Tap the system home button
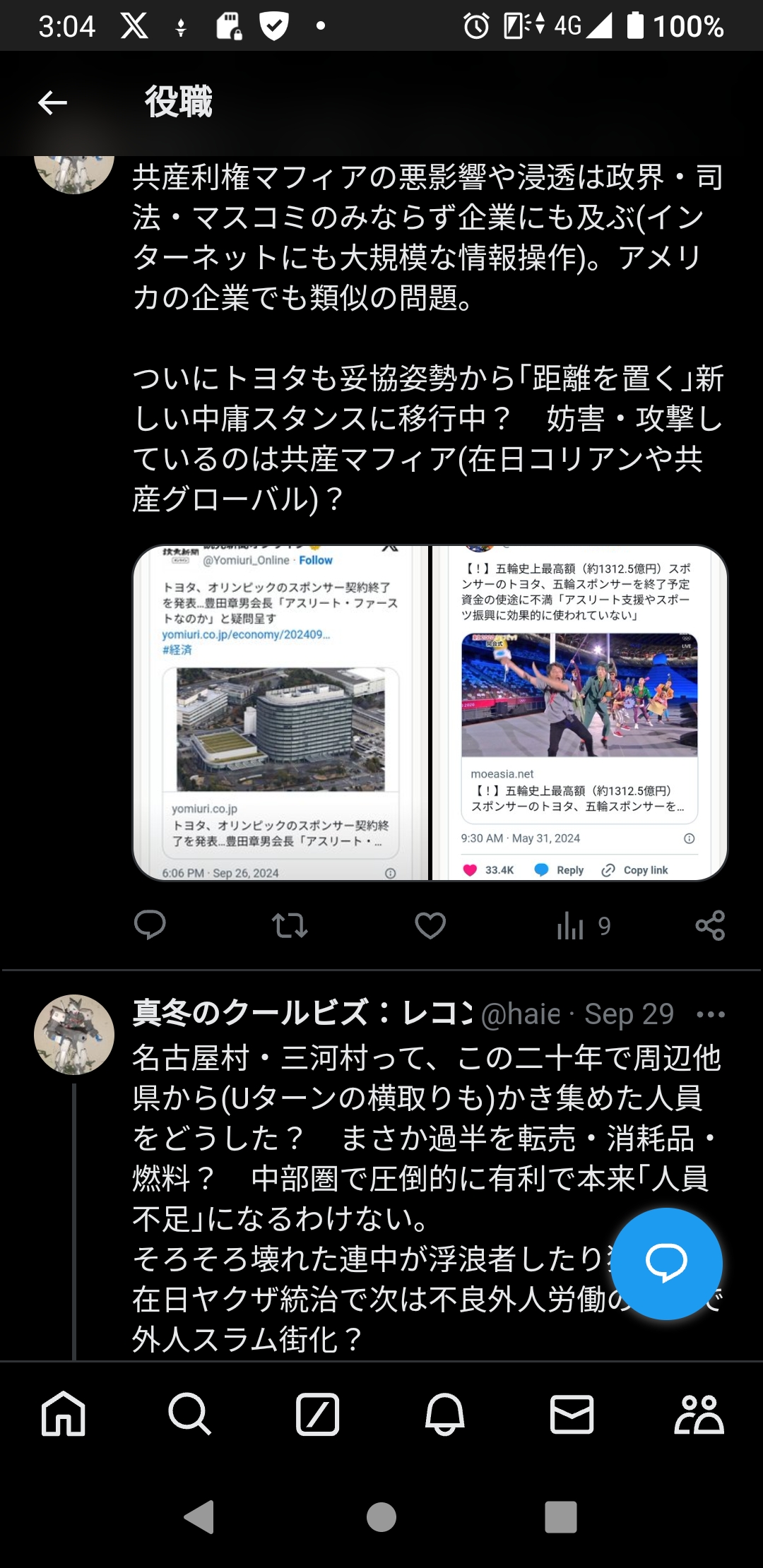This screenshot has width=763, height=1568. 381,1516
